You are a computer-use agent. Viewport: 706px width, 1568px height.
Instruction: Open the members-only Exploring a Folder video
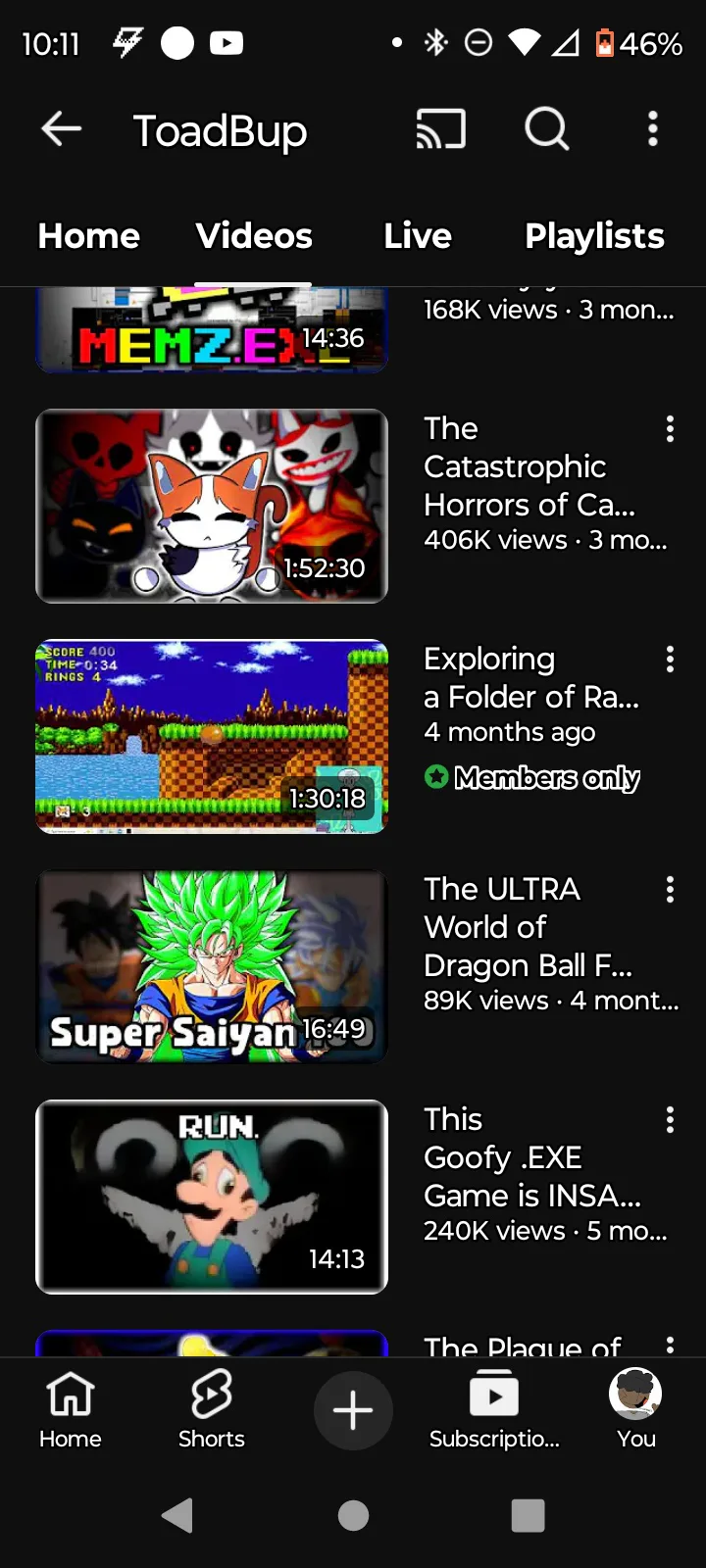click(212, 736)
